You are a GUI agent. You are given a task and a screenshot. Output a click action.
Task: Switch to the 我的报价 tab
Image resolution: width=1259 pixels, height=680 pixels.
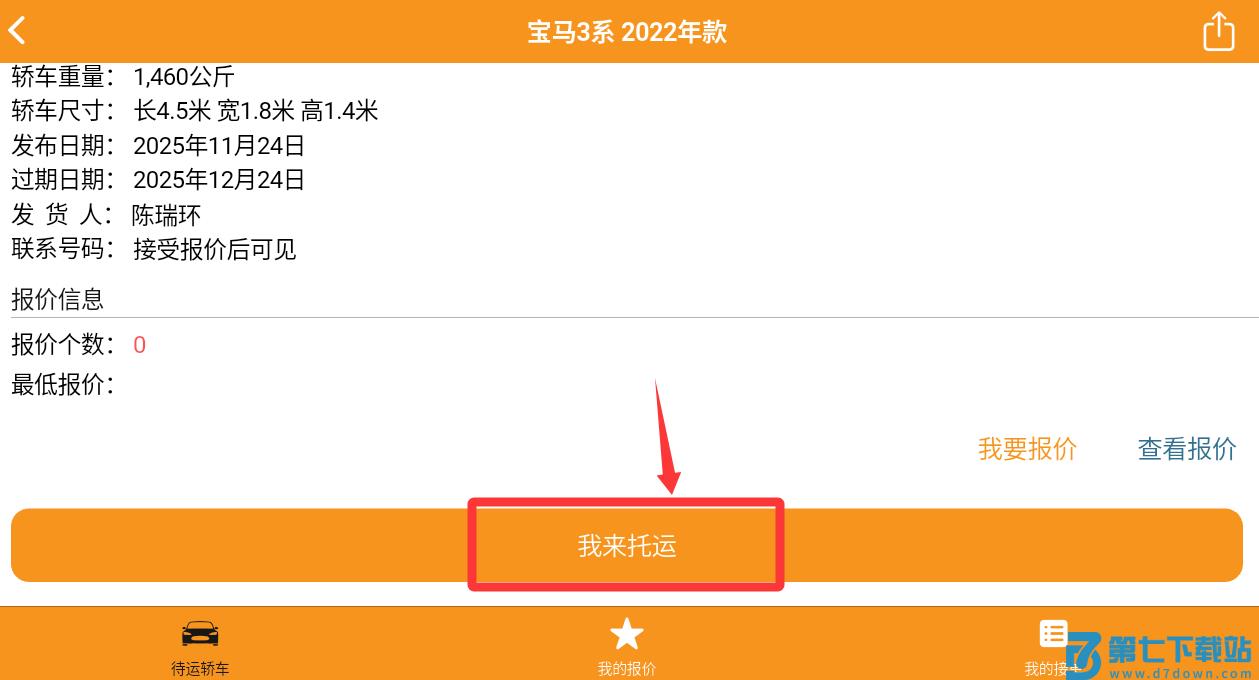tap(627, 645)
